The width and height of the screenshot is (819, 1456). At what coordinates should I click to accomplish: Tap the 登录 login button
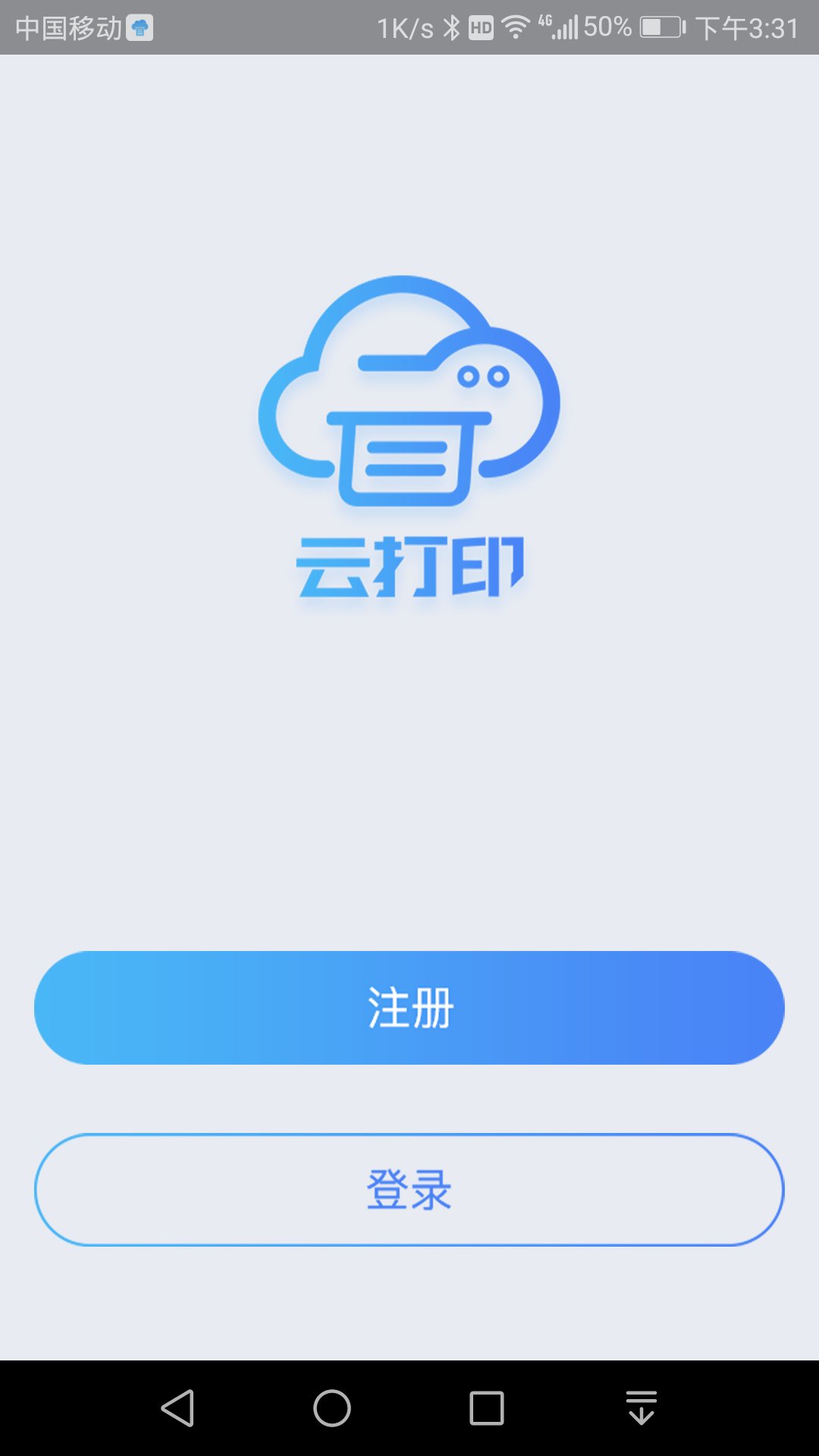point(409,1190)
